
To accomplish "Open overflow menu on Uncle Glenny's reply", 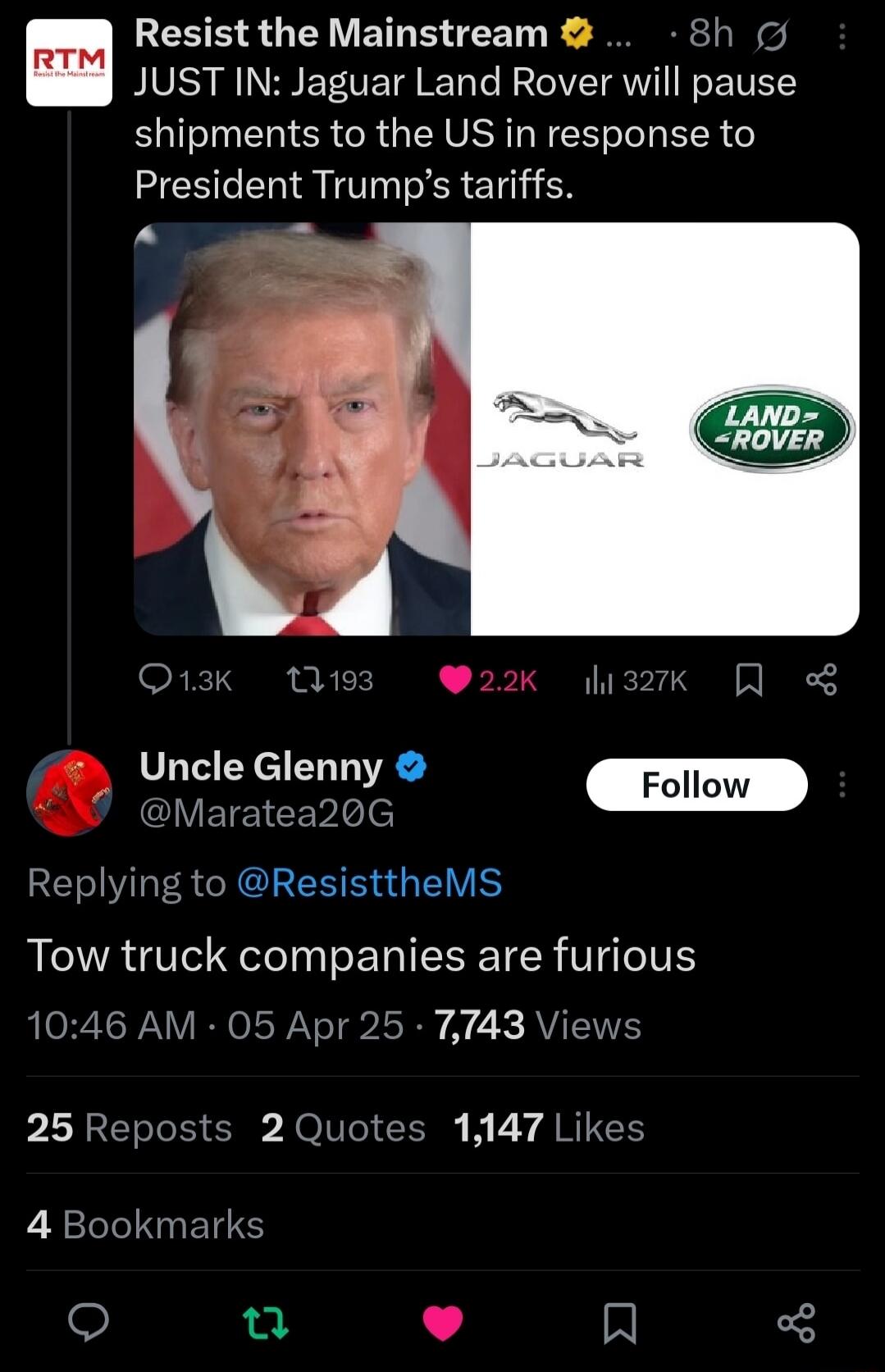I will coord(842,785).
